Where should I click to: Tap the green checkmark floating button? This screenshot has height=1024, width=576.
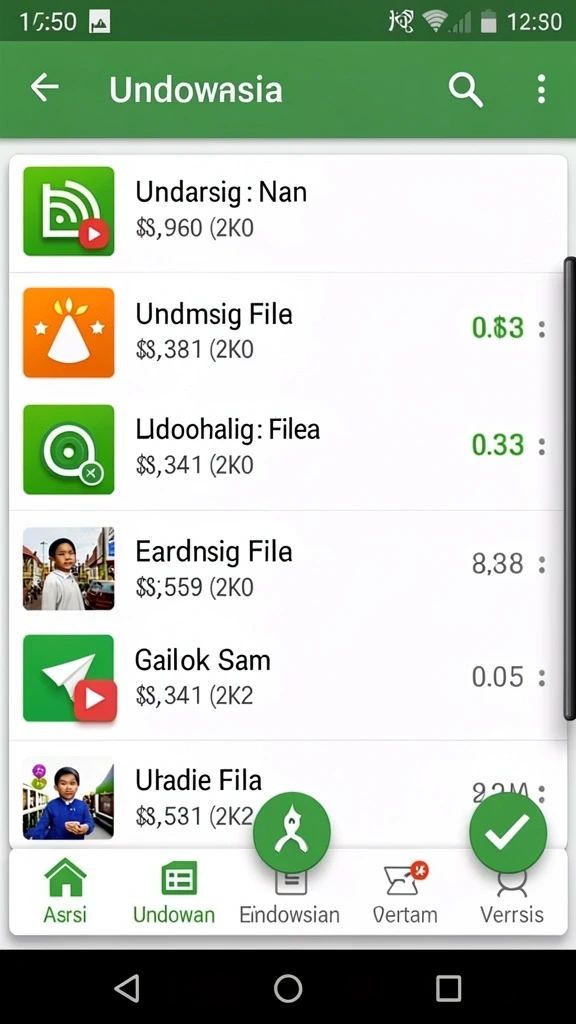tap(508, 833)
